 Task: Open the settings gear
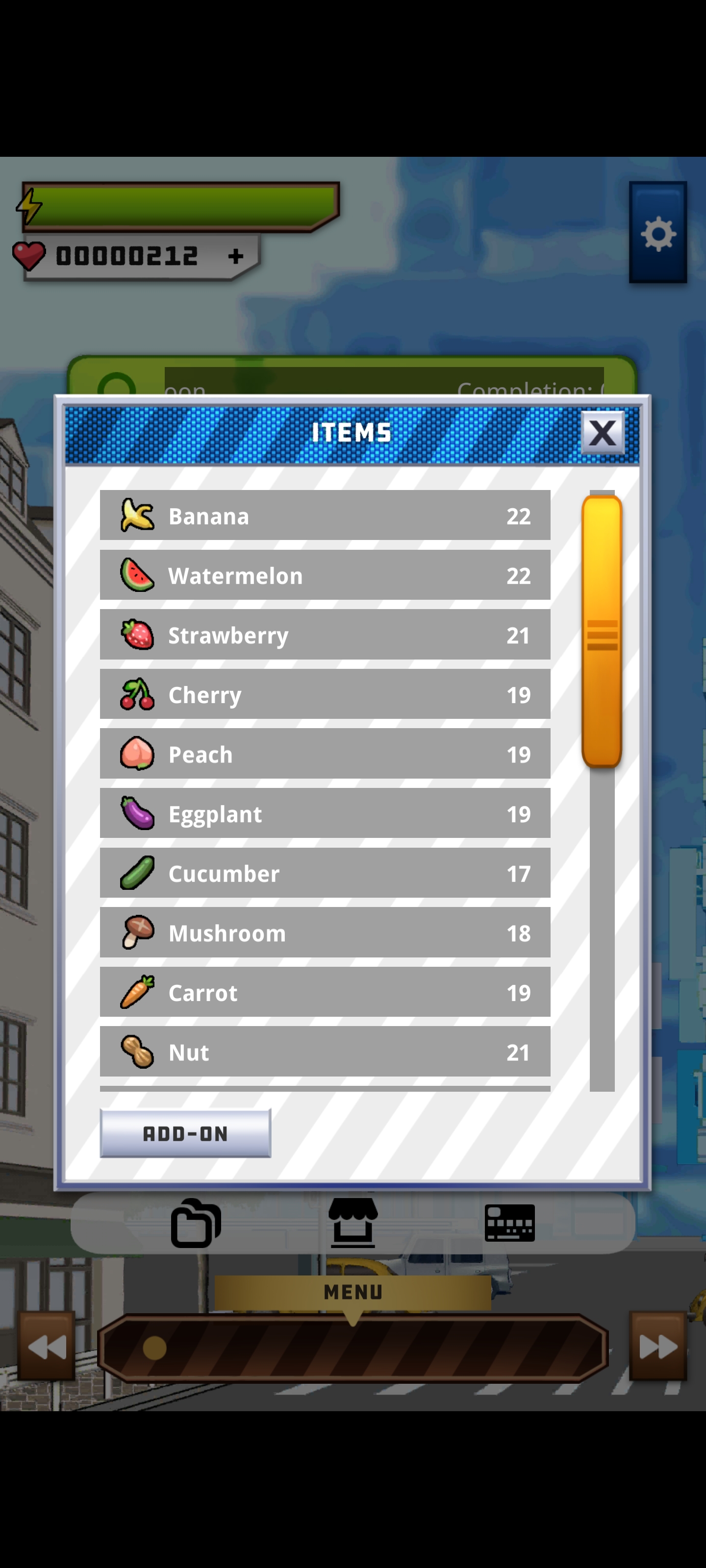point(657,233)
